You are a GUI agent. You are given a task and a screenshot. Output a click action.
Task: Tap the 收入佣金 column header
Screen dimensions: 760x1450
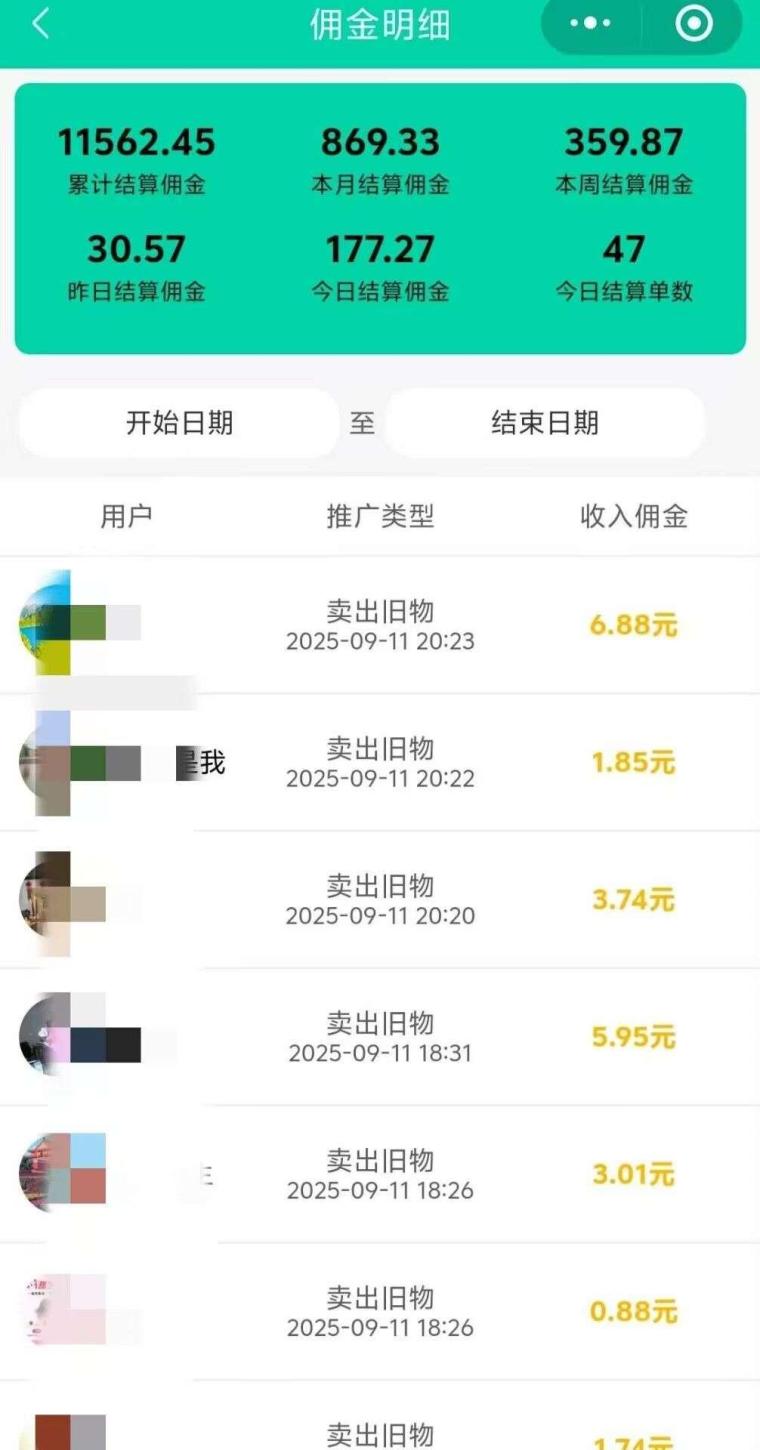pyautogui.click(x=633, y=516)
